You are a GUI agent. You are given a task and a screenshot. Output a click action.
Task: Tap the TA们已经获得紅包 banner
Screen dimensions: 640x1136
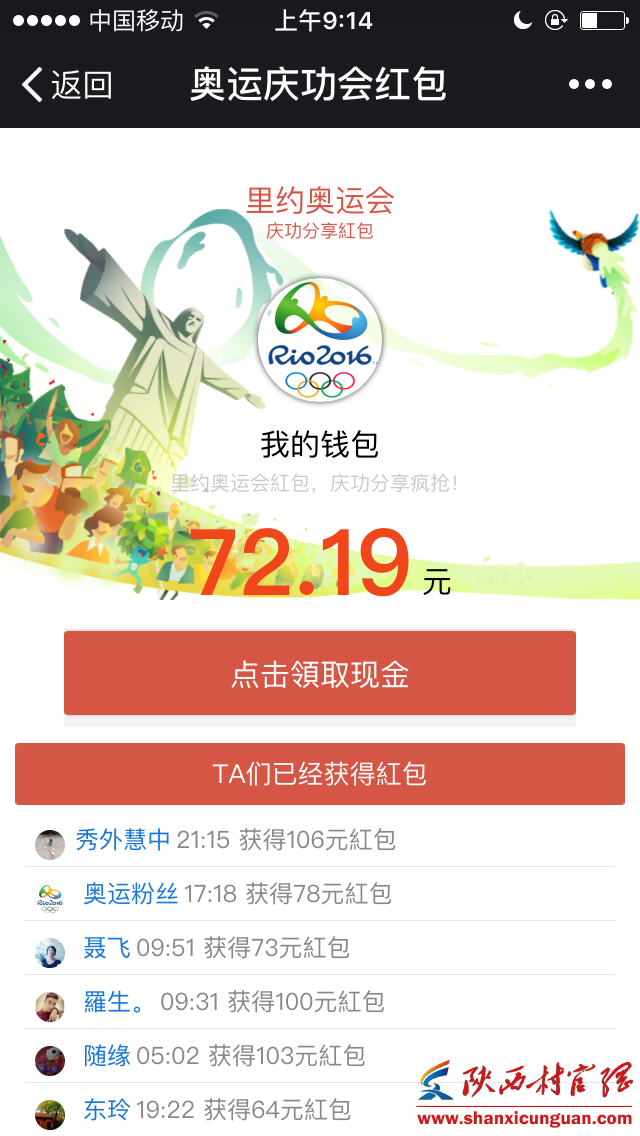[320, 774]
